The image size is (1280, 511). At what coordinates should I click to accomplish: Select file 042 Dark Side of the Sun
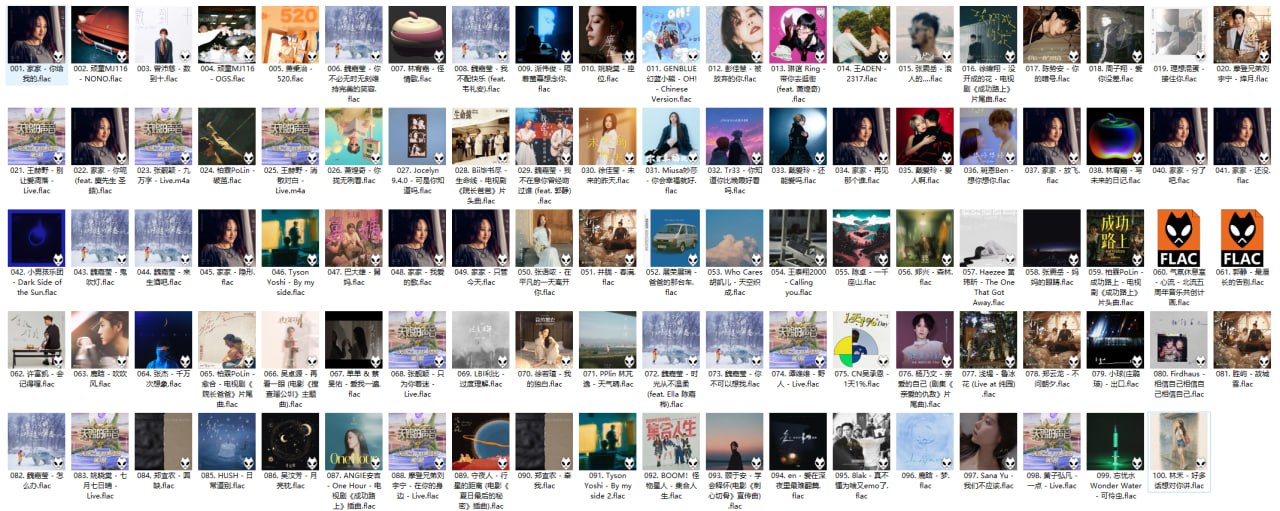pos(37,238)
